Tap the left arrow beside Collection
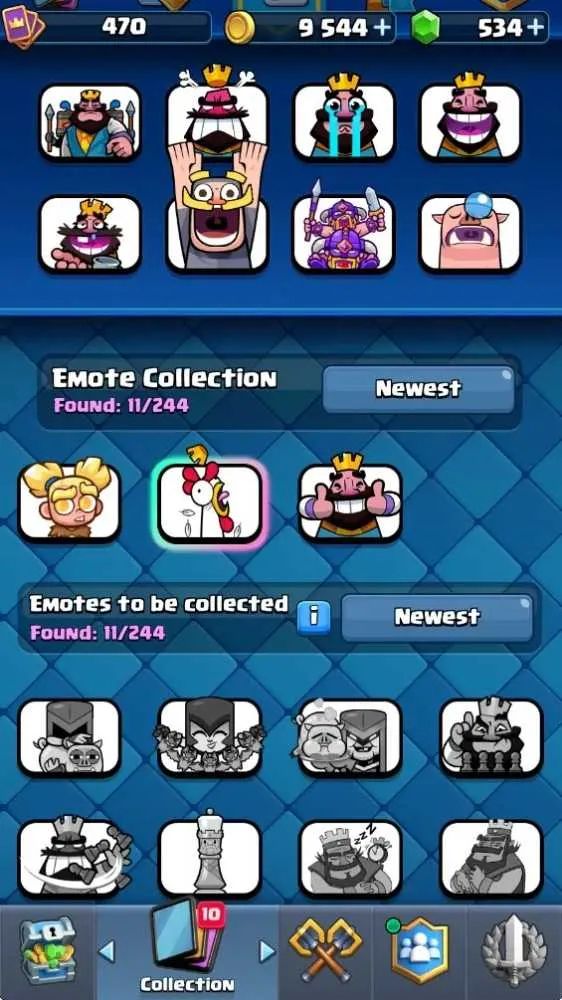Image resolution: width=562 pixels, height=1000 pixels. (x=107, y=952)
